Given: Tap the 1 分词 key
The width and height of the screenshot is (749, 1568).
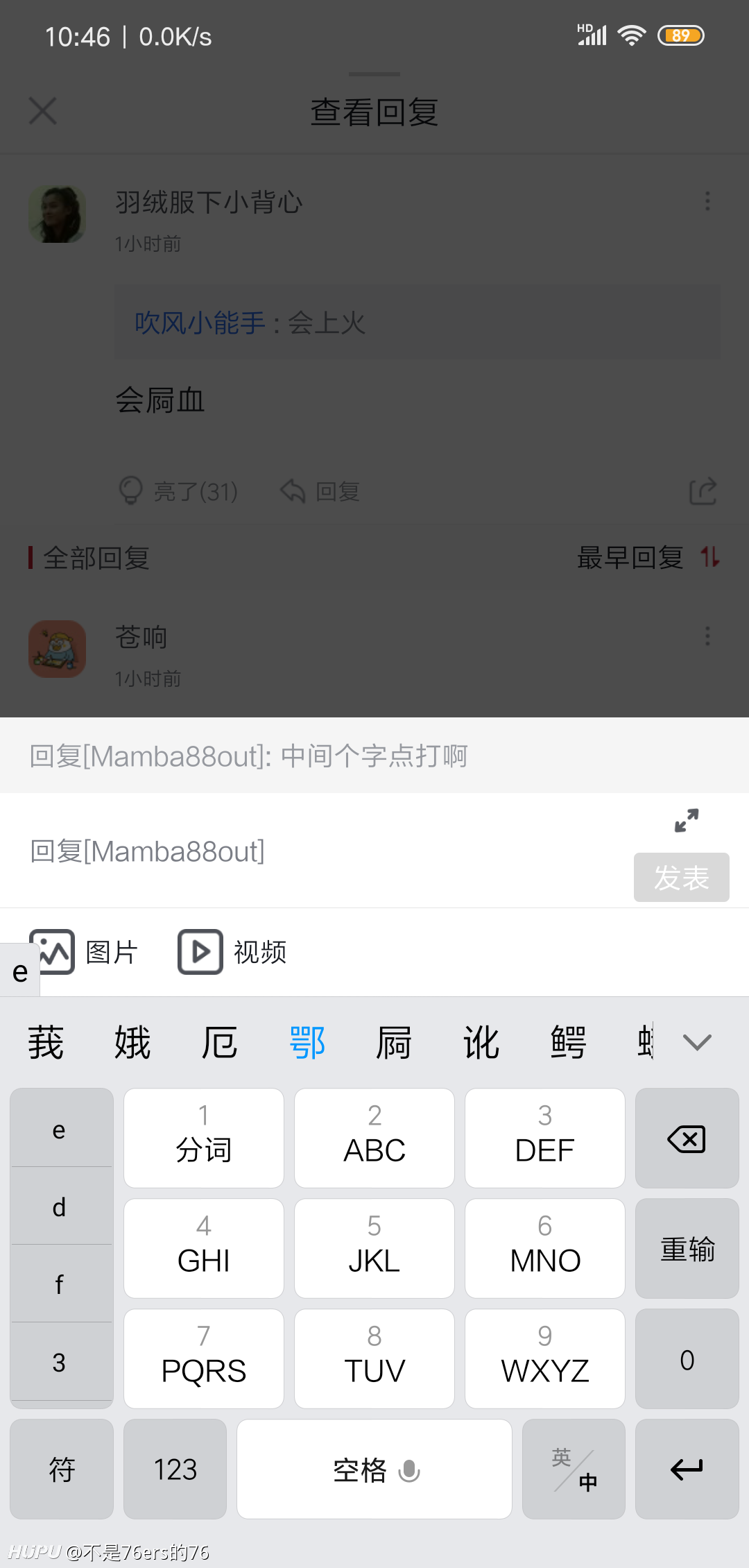Looking at the screenshot, I should (204, 1139).
